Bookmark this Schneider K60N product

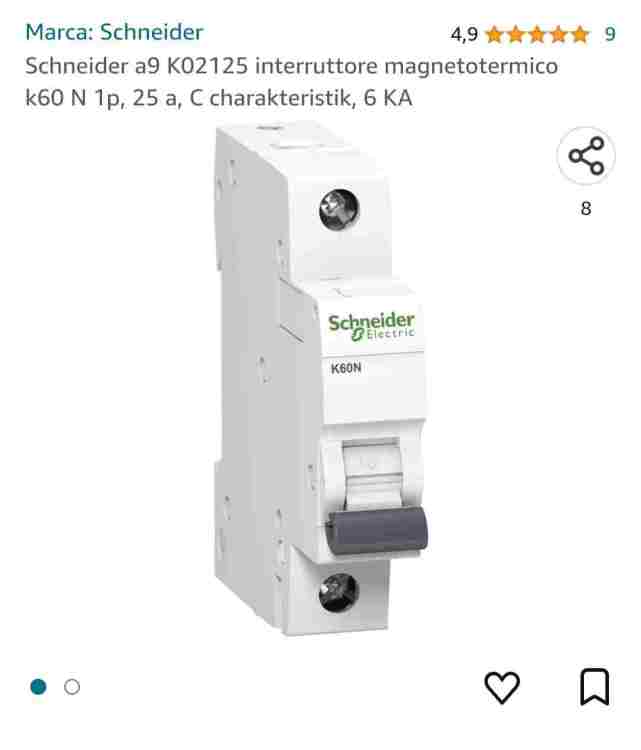594,687
